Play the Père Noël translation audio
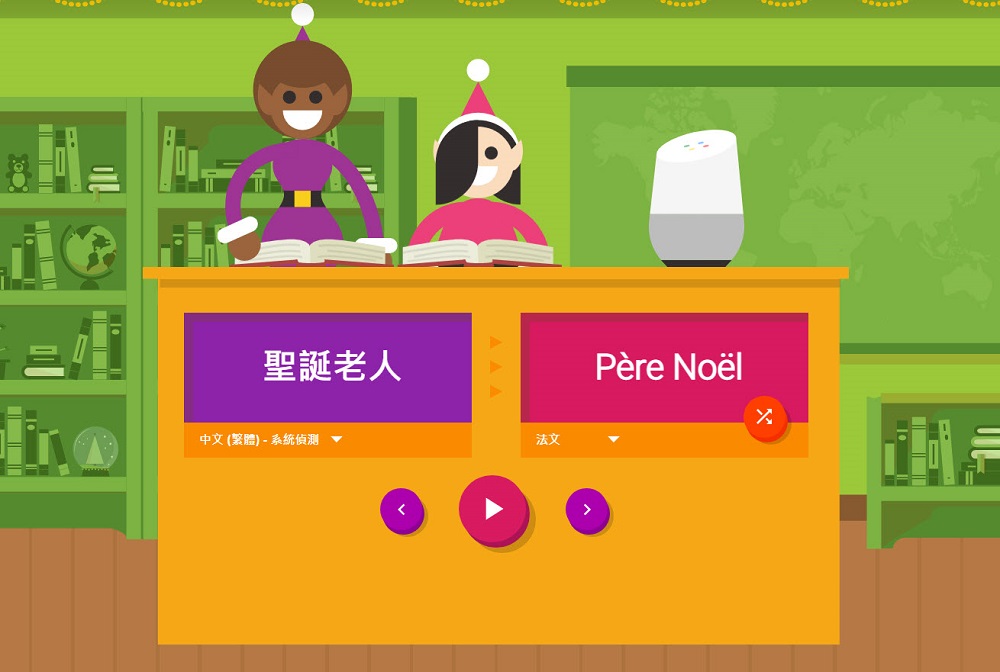The height and width of the screenshot is (672, 1000). click(493, 509)
